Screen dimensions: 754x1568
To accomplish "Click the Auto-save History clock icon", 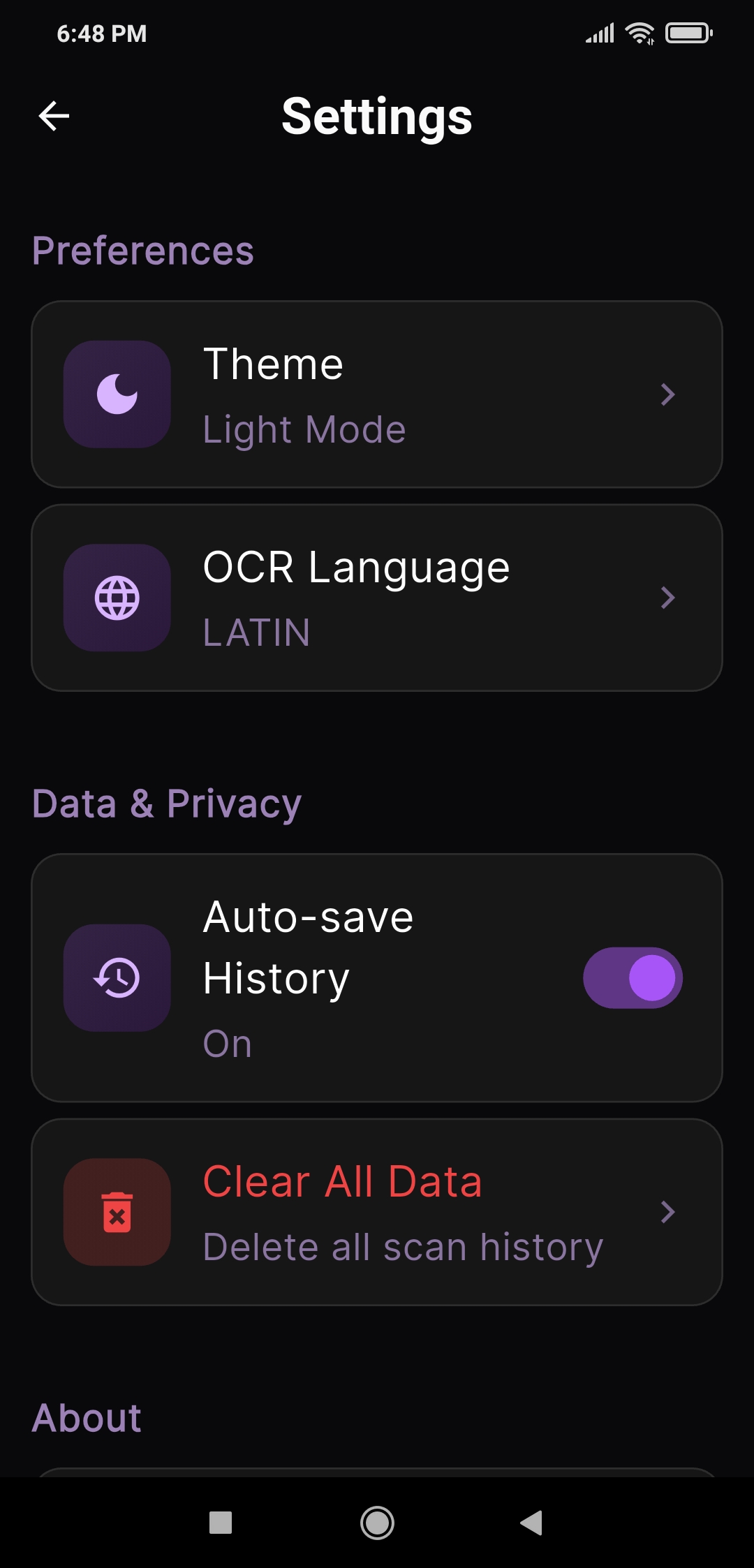I will pyautogui.click(x=117, y=978).
